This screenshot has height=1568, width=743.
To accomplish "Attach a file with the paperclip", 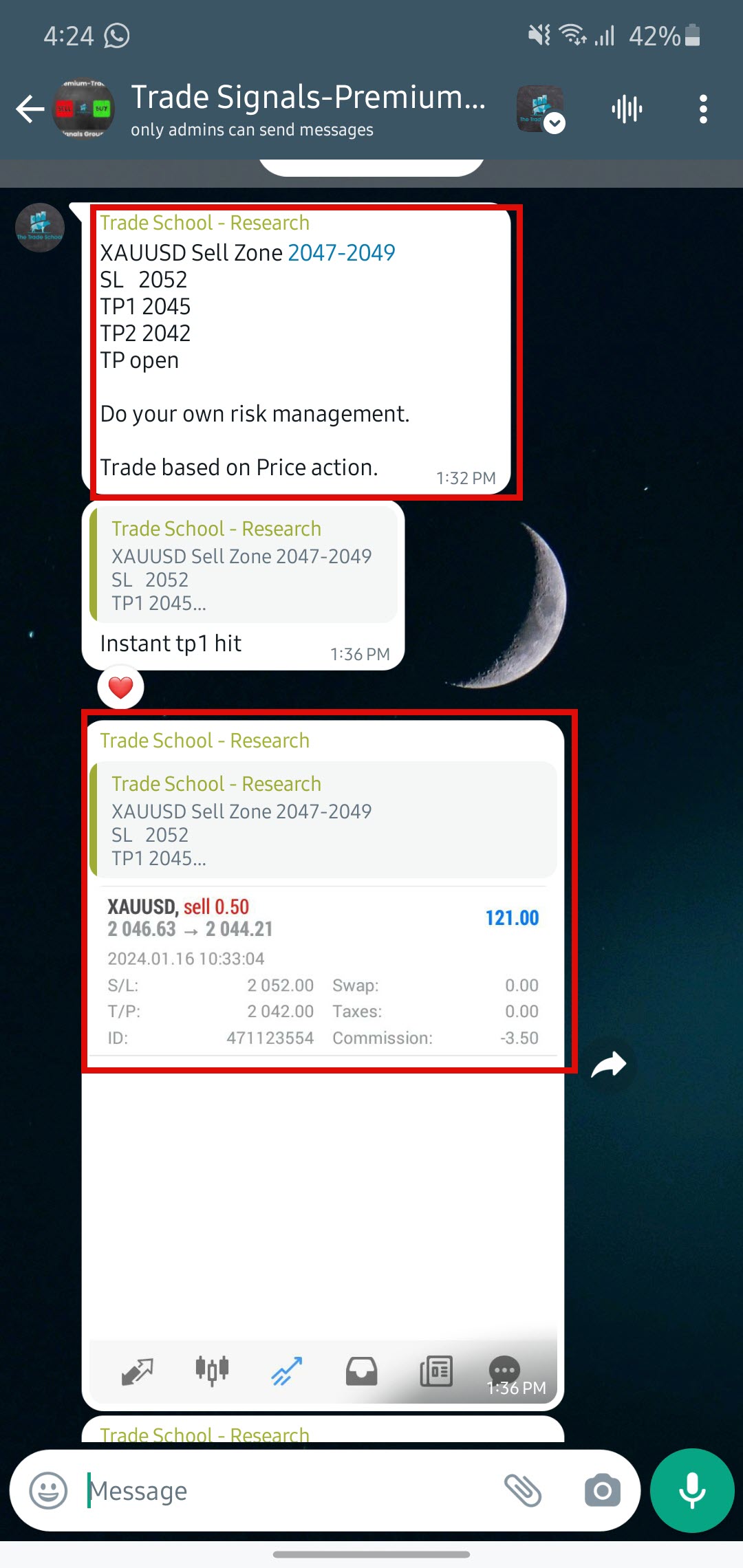I will click(x=523, y=1491).
